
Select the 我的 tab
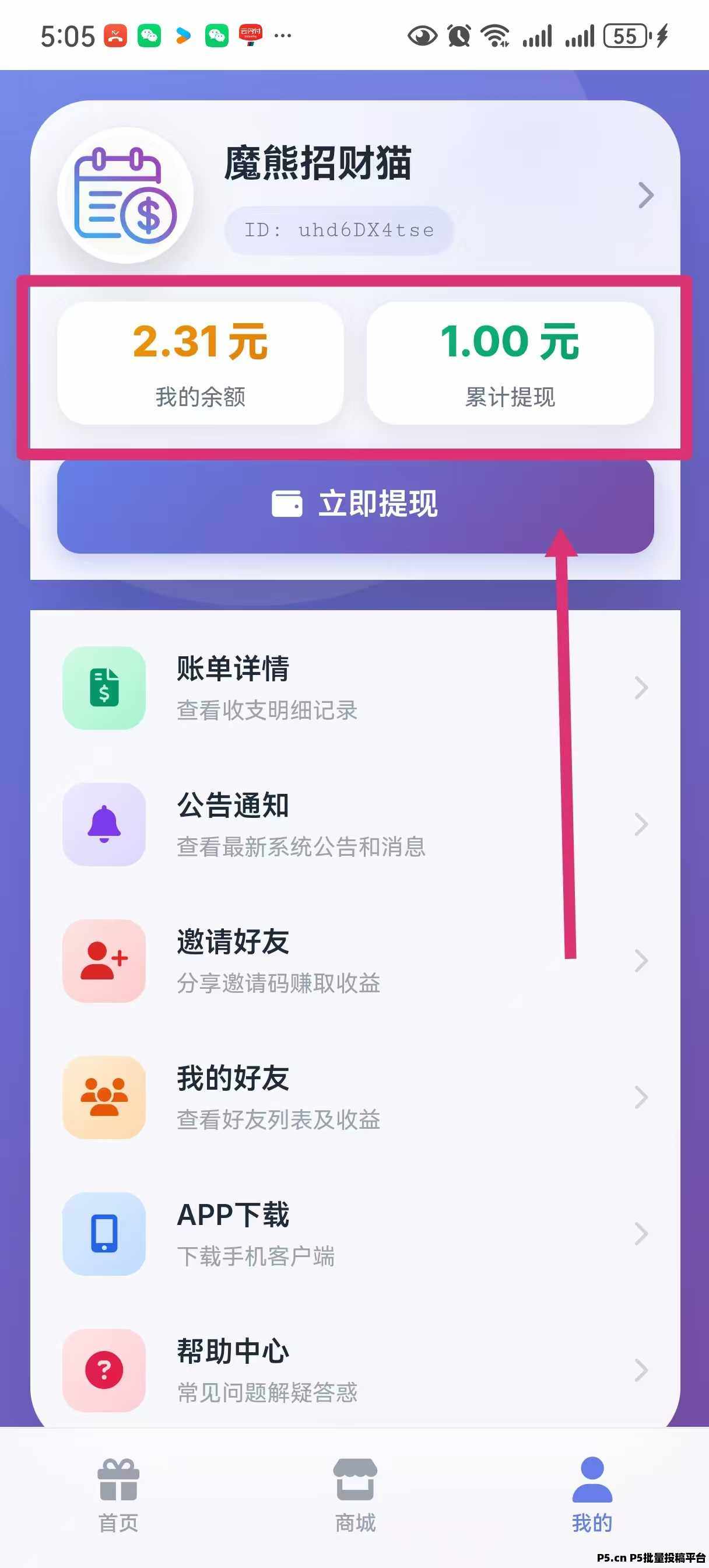pos(592,1496)
